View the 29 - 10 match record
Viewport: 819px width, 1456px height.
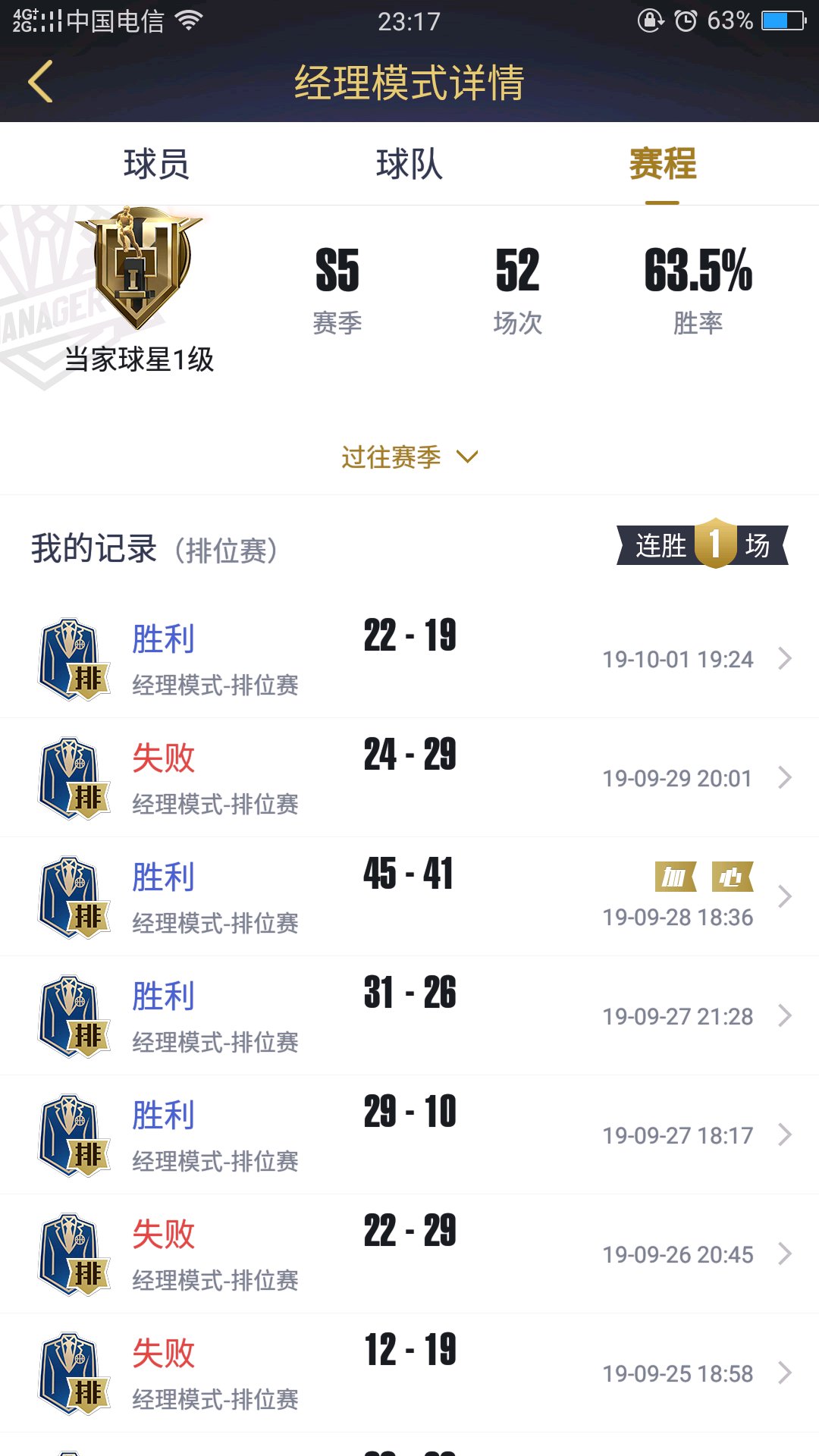[x=409, y=1134]
